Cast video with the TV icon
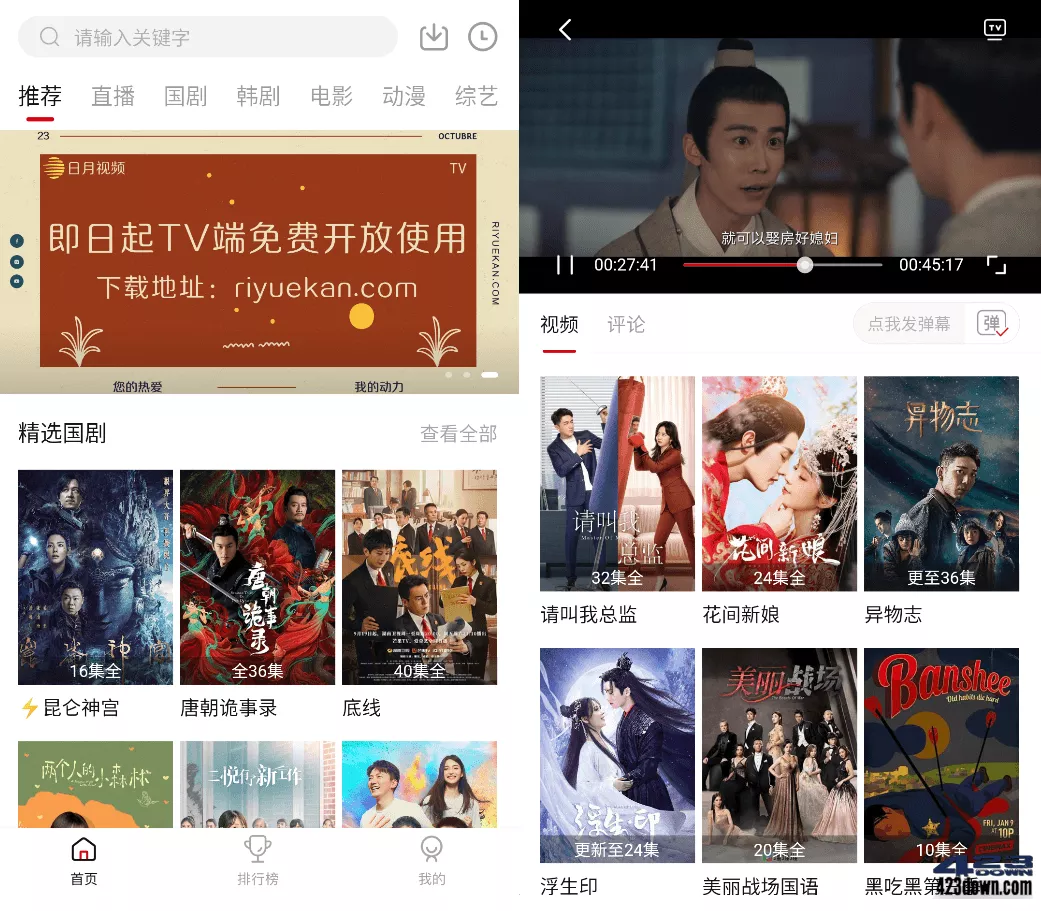The image size is (1041, 911). [994, 29]
